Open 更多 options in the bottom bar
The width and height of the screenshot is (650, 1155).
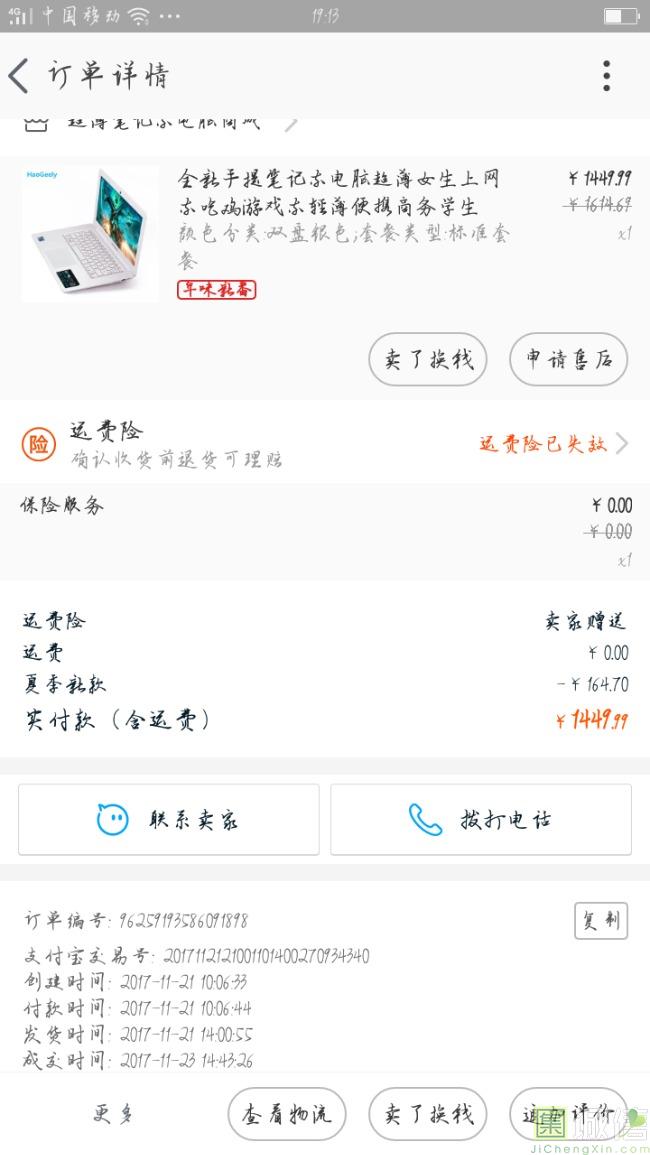click(x=114, y=1114)
